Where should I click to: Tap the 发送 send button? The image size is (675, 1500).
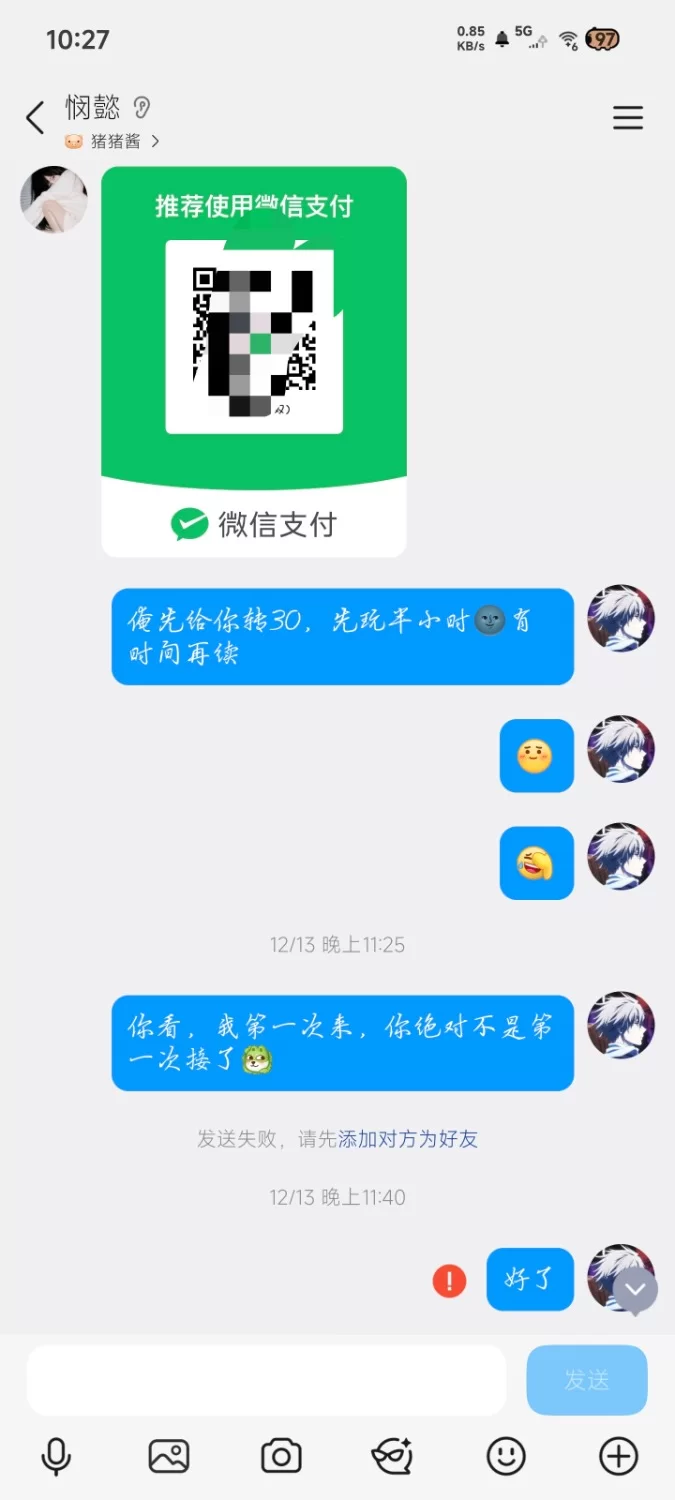[x=587, y=1380]
